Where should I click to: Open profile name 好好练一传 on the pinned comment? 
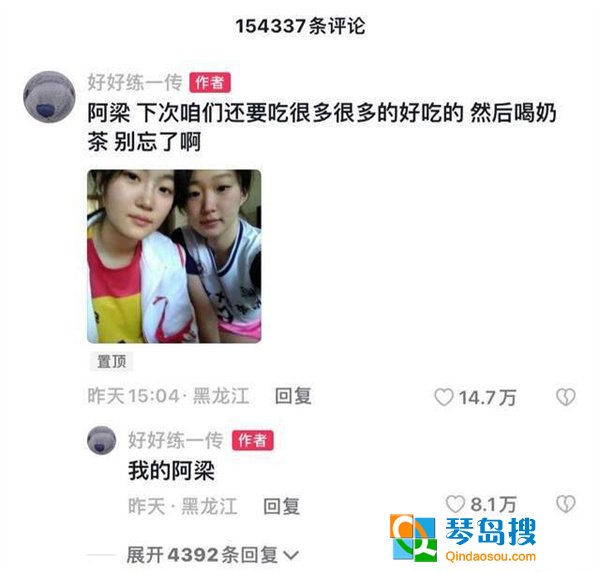click(134, 82)
